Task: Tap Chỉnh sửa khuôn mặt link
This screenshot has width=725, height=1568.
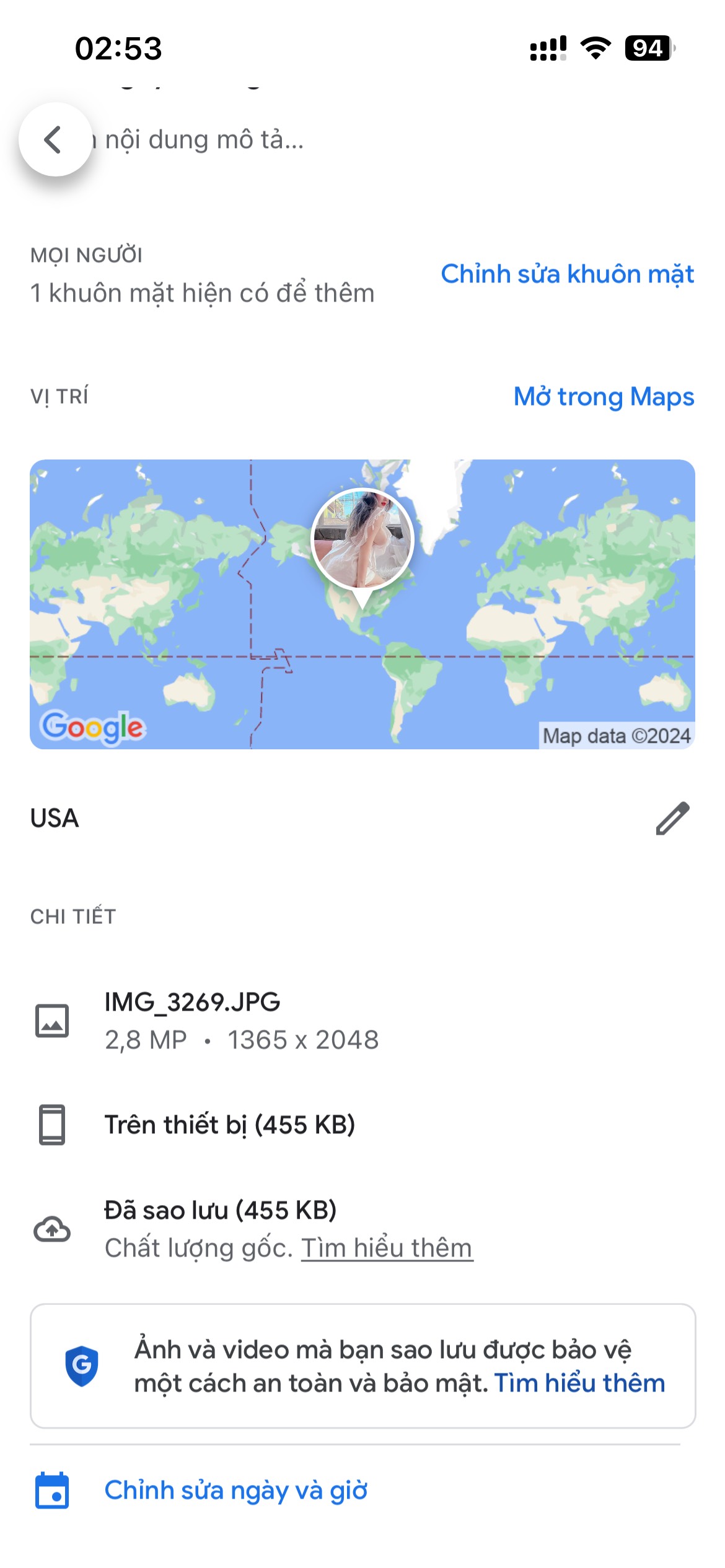Action: point(567,274)
